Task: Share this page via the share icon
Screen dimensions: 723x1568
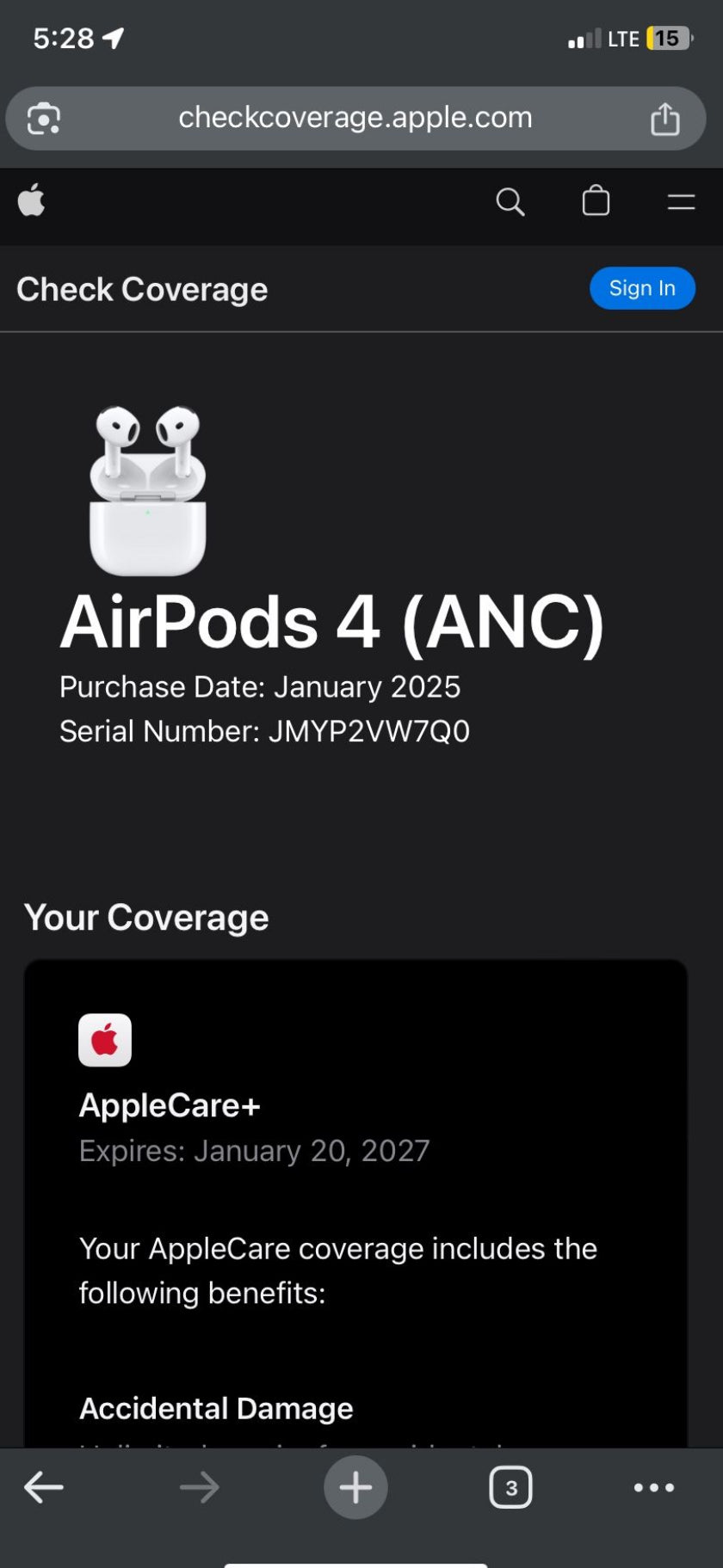Action: [664, 119]
